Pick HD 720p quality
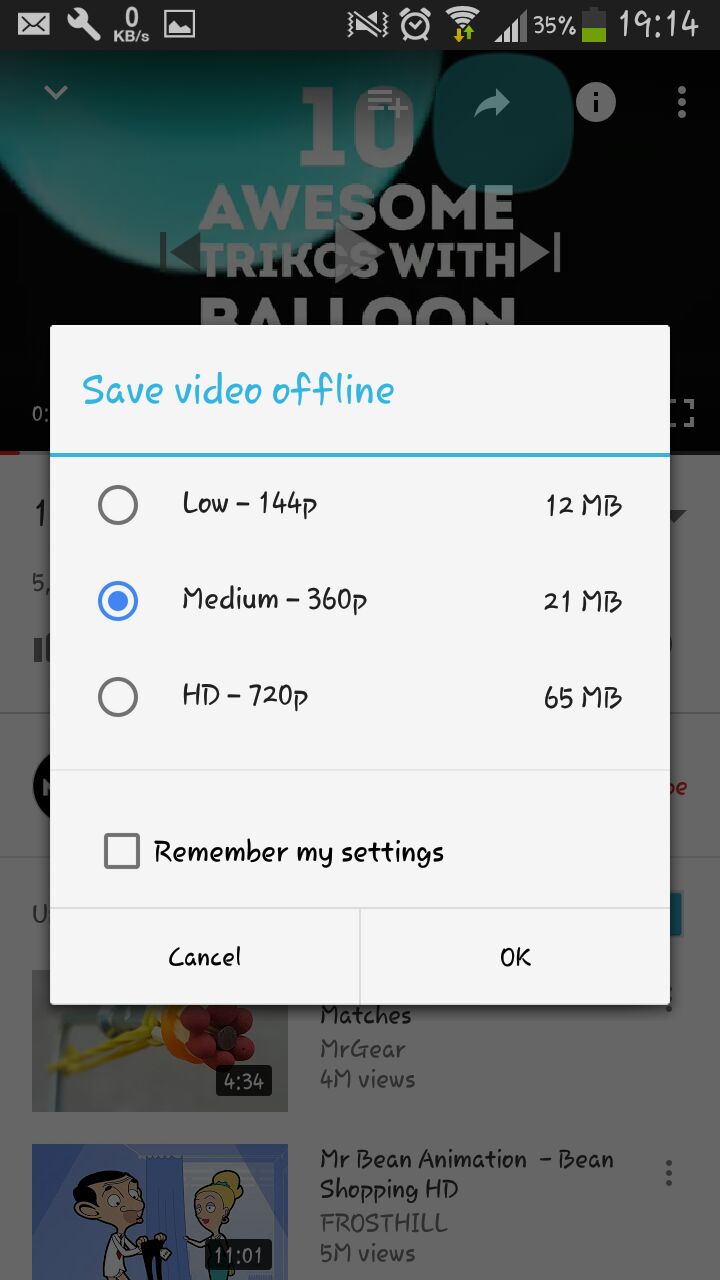 point(360,697)
